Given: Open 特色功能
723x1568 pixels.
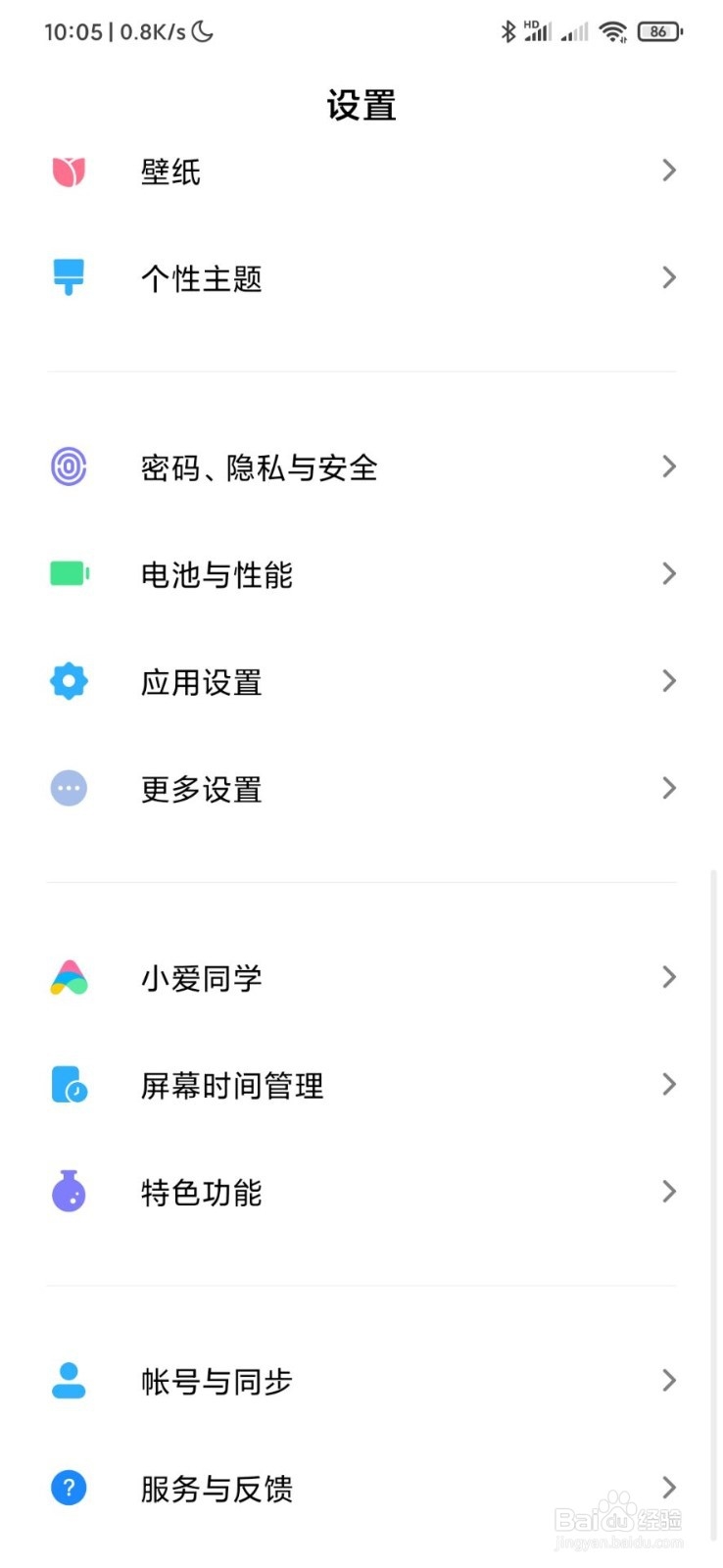Looking at the screenshot, I should click(361, 1192).
